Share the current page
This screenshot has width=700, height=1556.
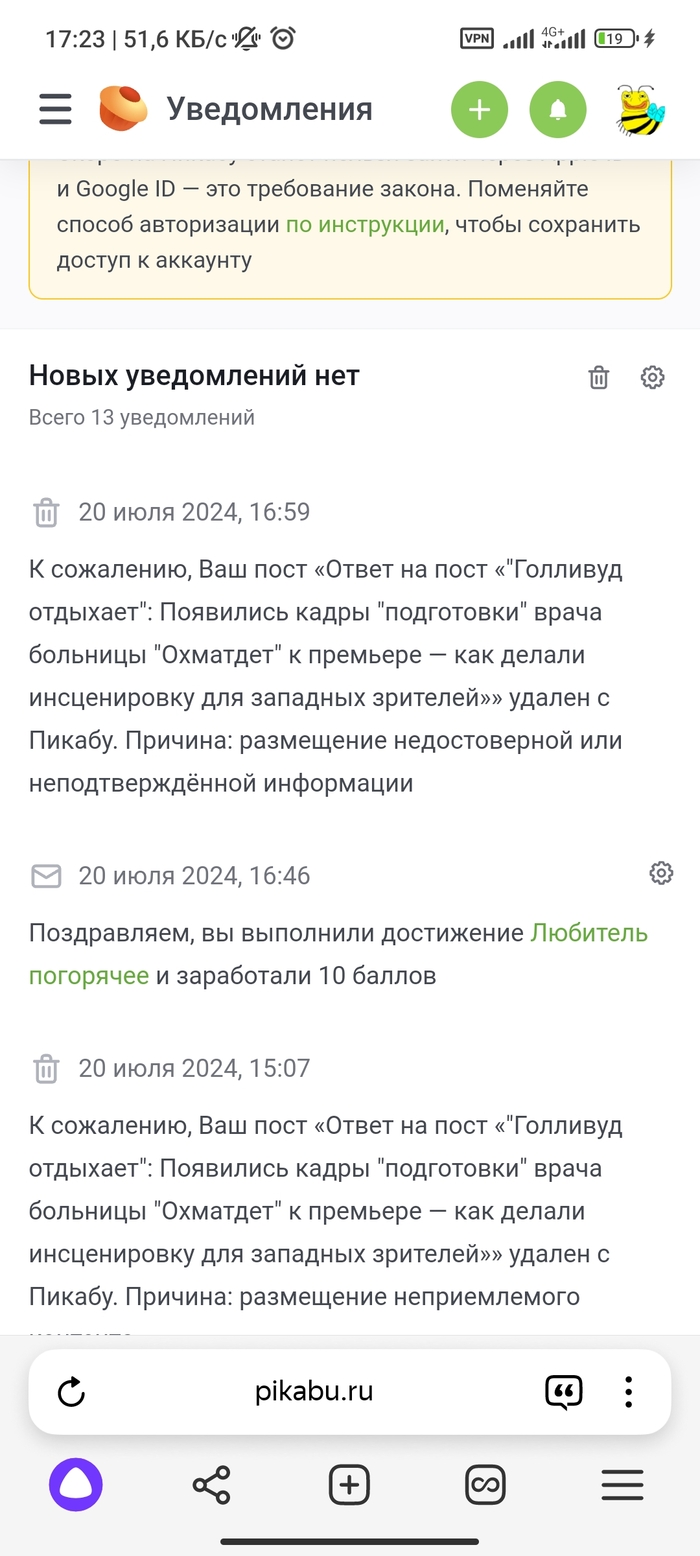click(211, 1485)
